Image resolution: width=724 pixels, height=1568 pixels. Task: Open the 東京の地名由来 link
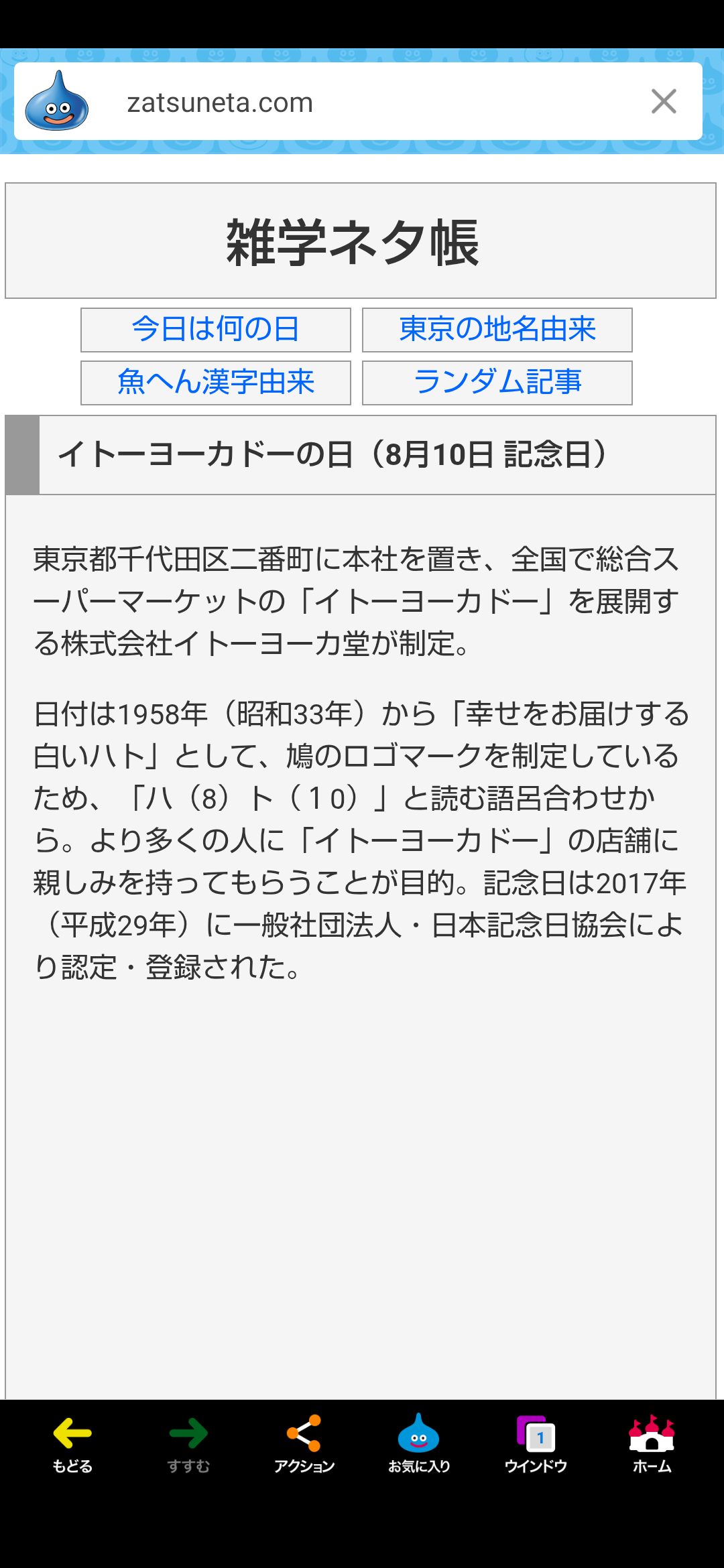click(x=497, y=330)
